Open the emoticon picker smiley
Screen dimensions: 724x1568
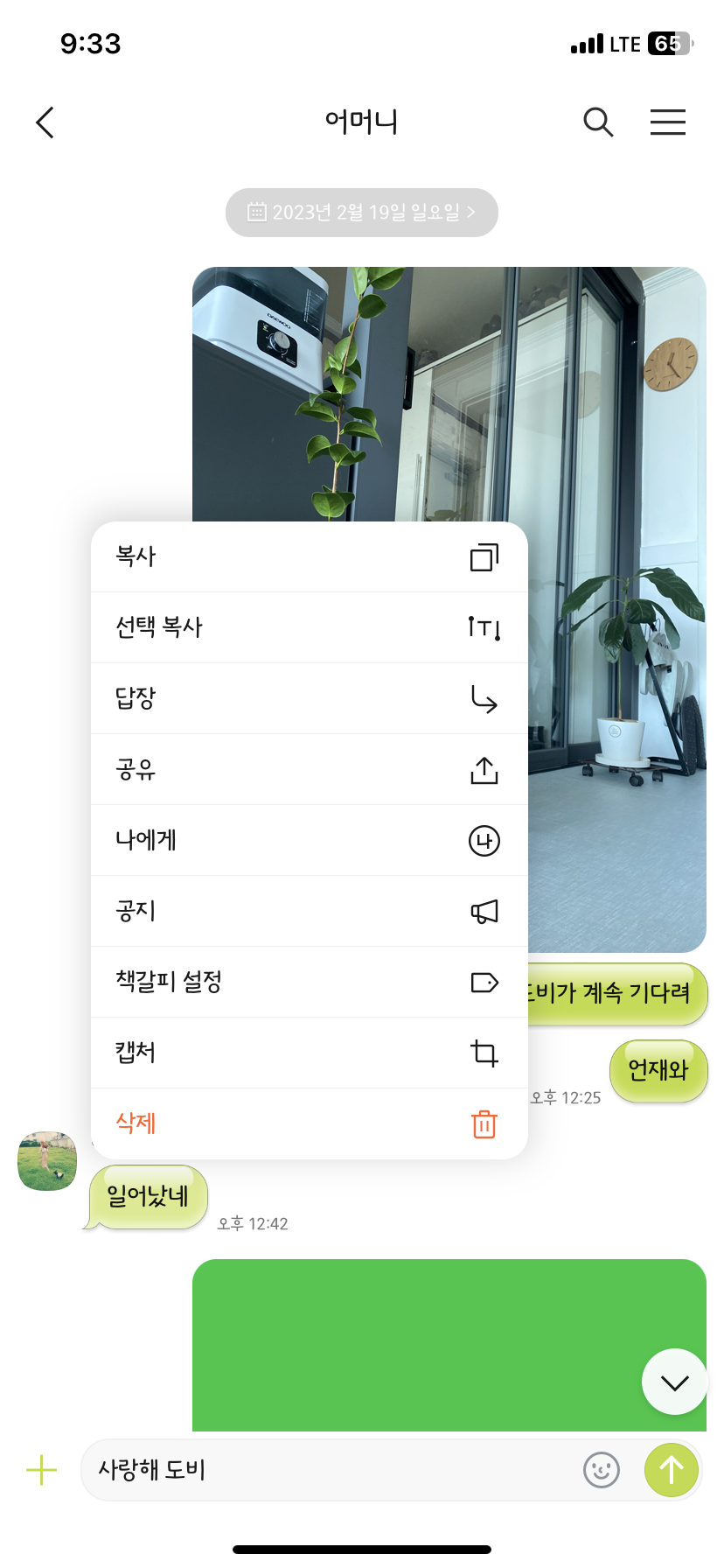coord(602,1470)
